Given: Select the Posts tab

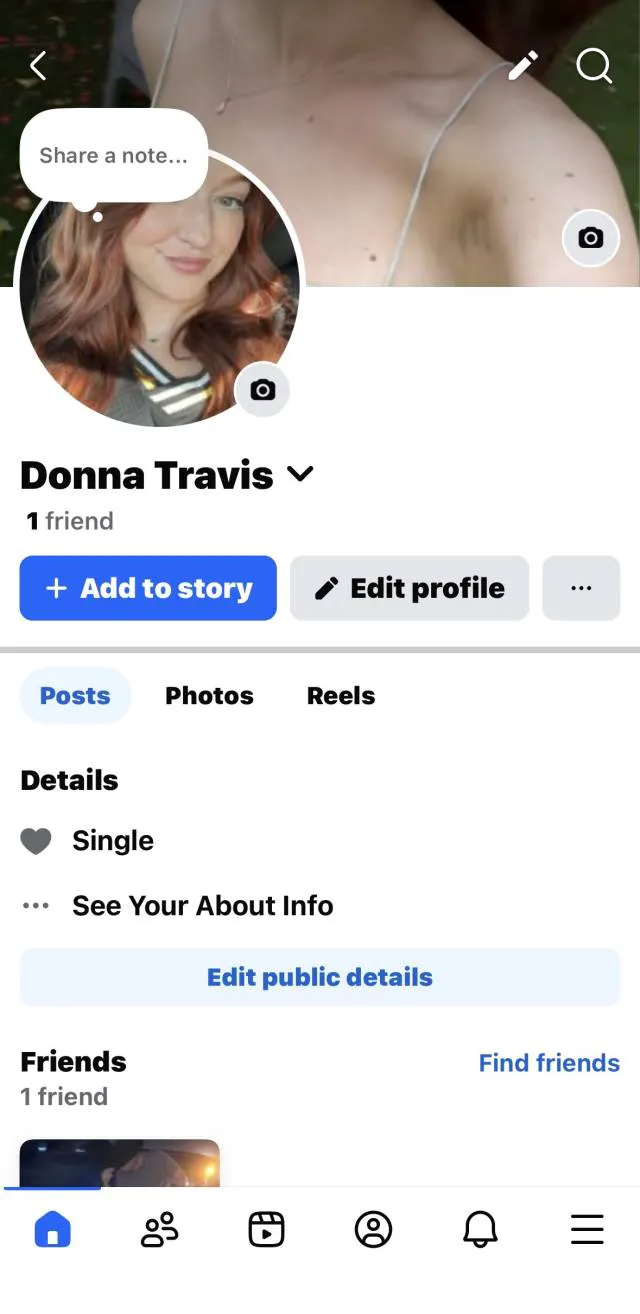Looking at the screenshot, I should (x=75, y=696).
